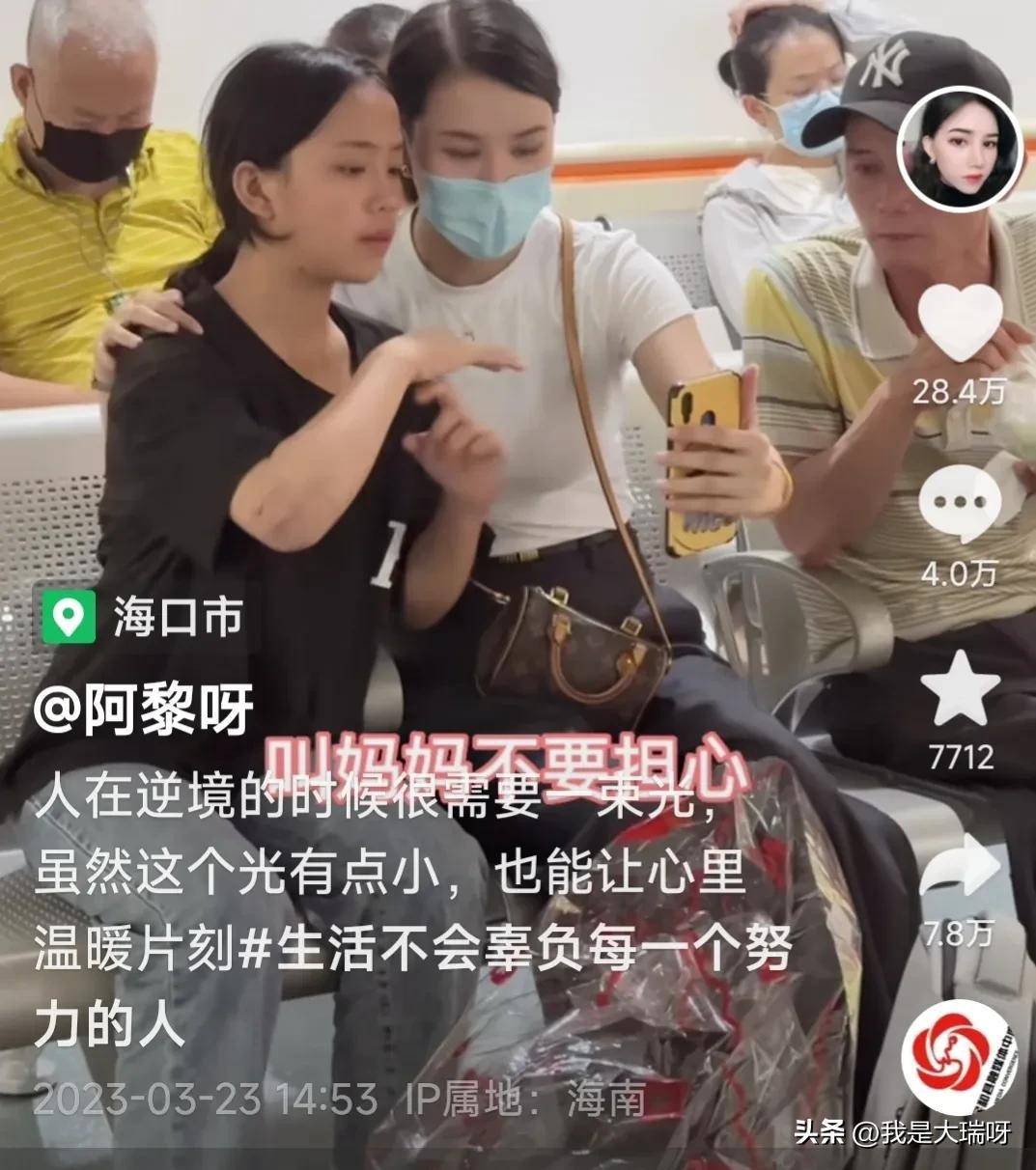
Task: Share this video via the arrow icon
Action: click(958, 867)
